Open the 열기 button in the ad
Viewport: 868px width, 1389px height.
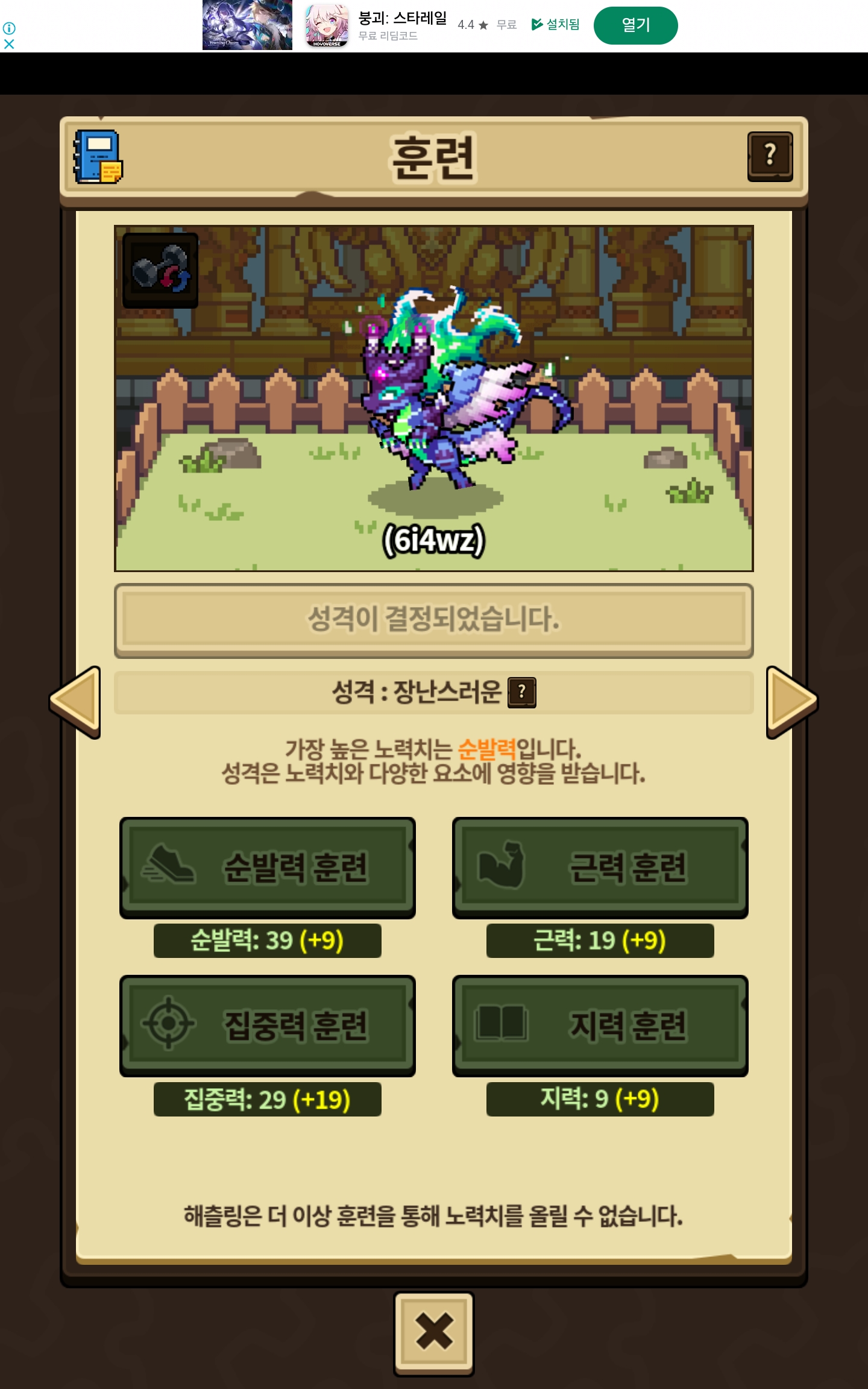click(635, 25)
